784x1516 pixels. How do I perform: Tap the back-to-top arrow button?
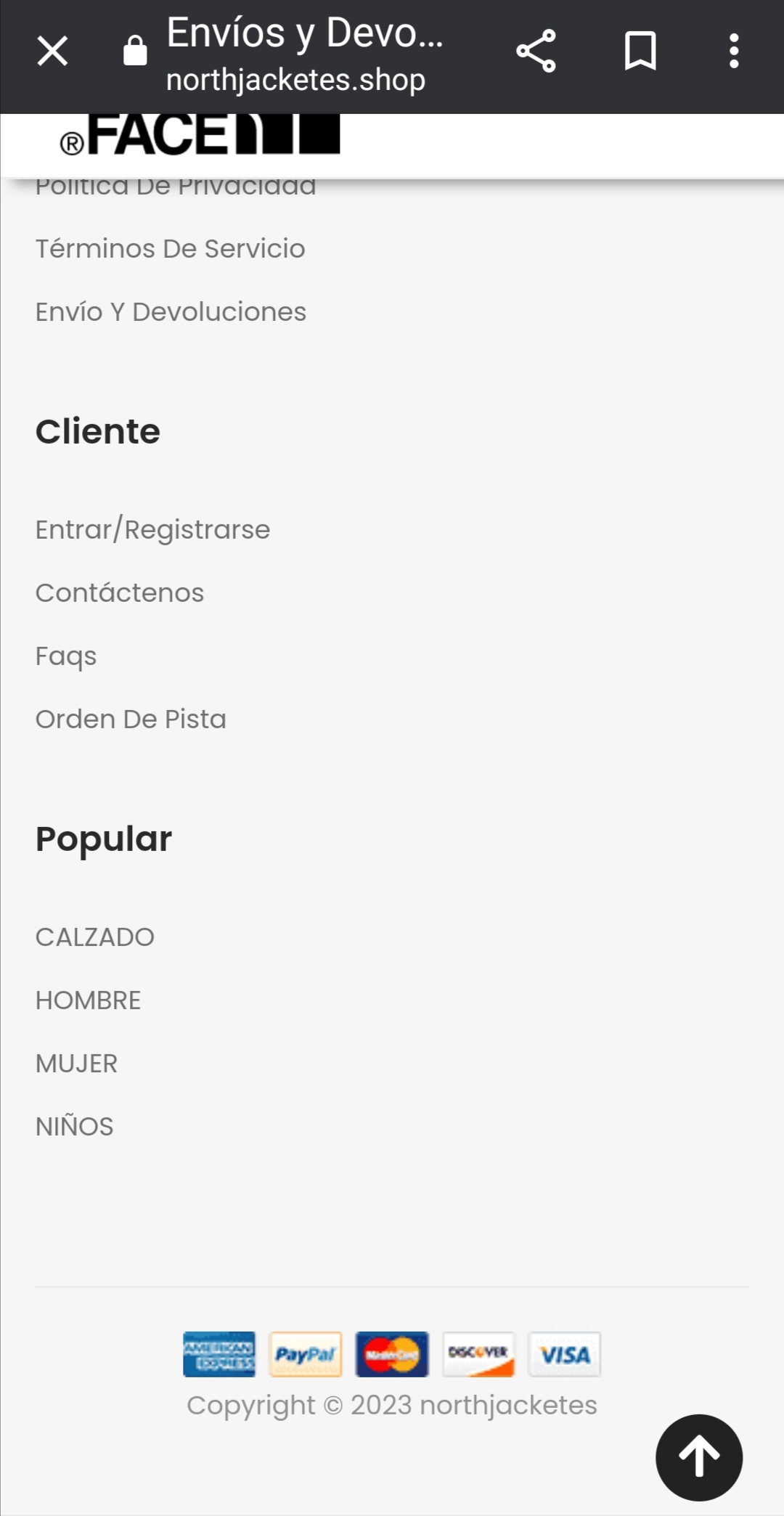pos(699,1457)
